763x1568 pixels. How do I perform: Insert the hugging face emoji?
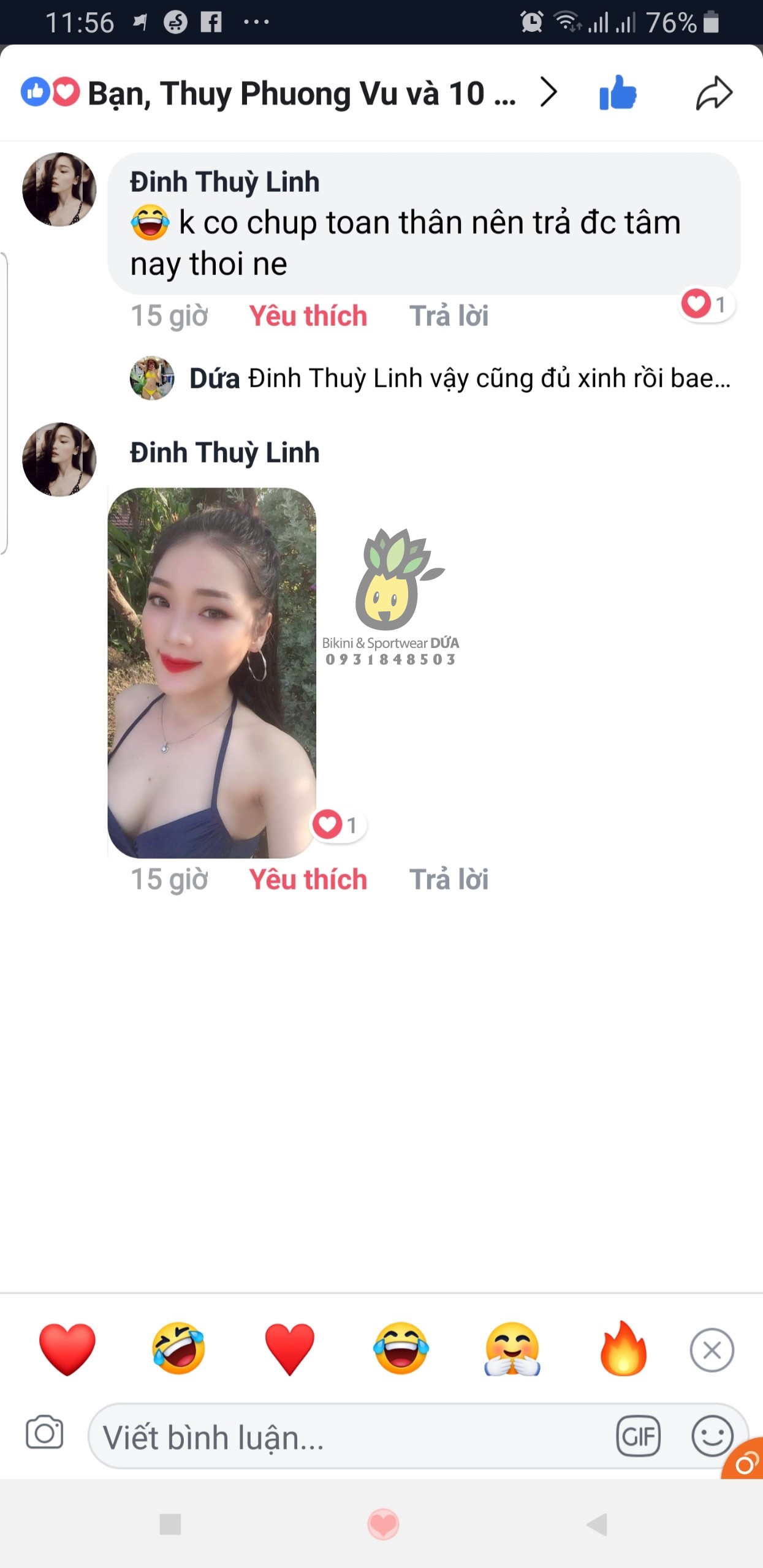512,1349
